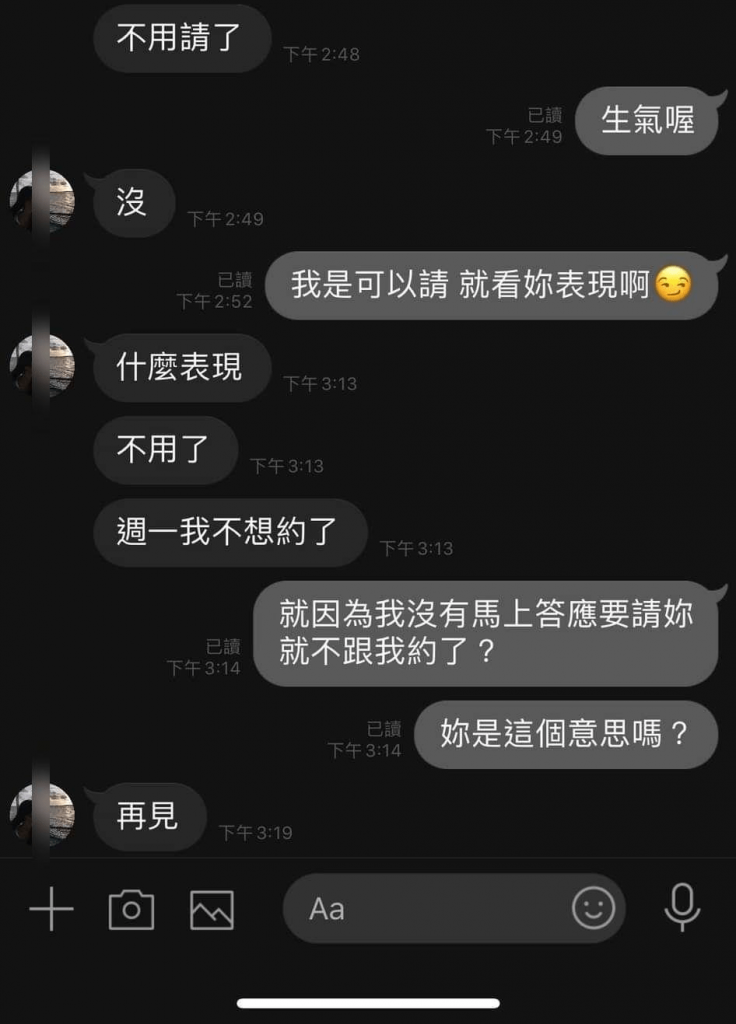
Task: Open the emoji sticker picker
Action: [593, 908]
